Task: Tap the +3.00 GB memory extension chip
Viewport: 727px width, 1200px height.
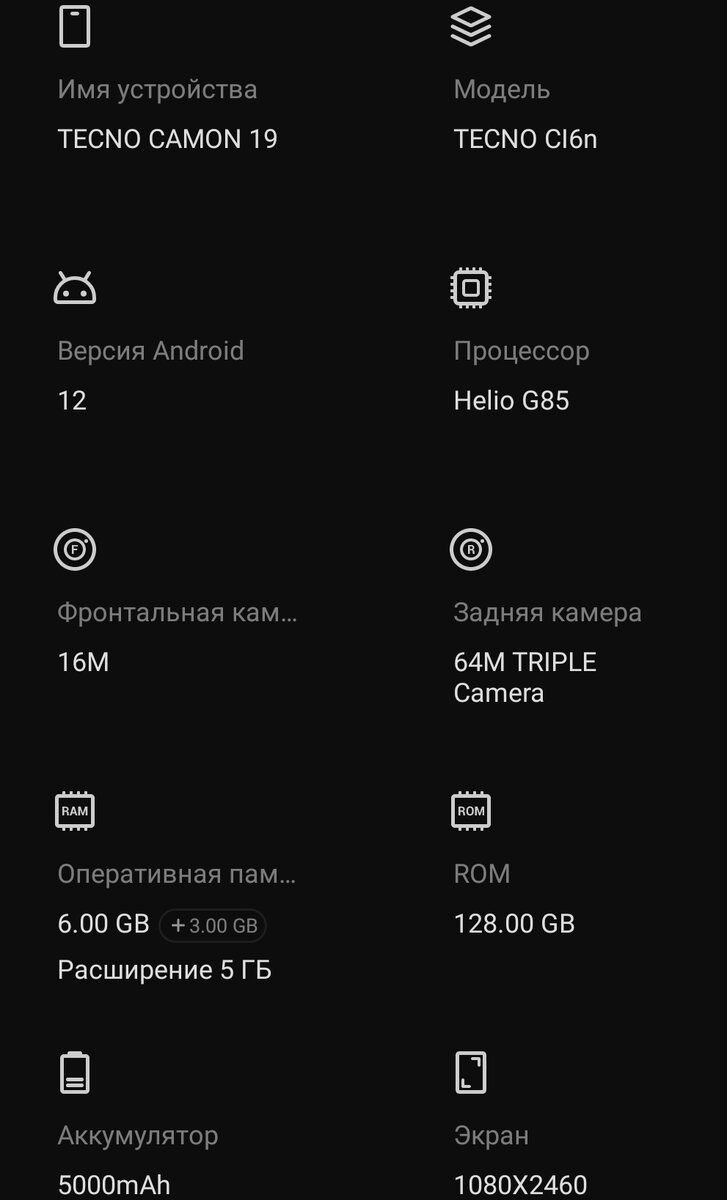Action: click(x=213, y=925)
